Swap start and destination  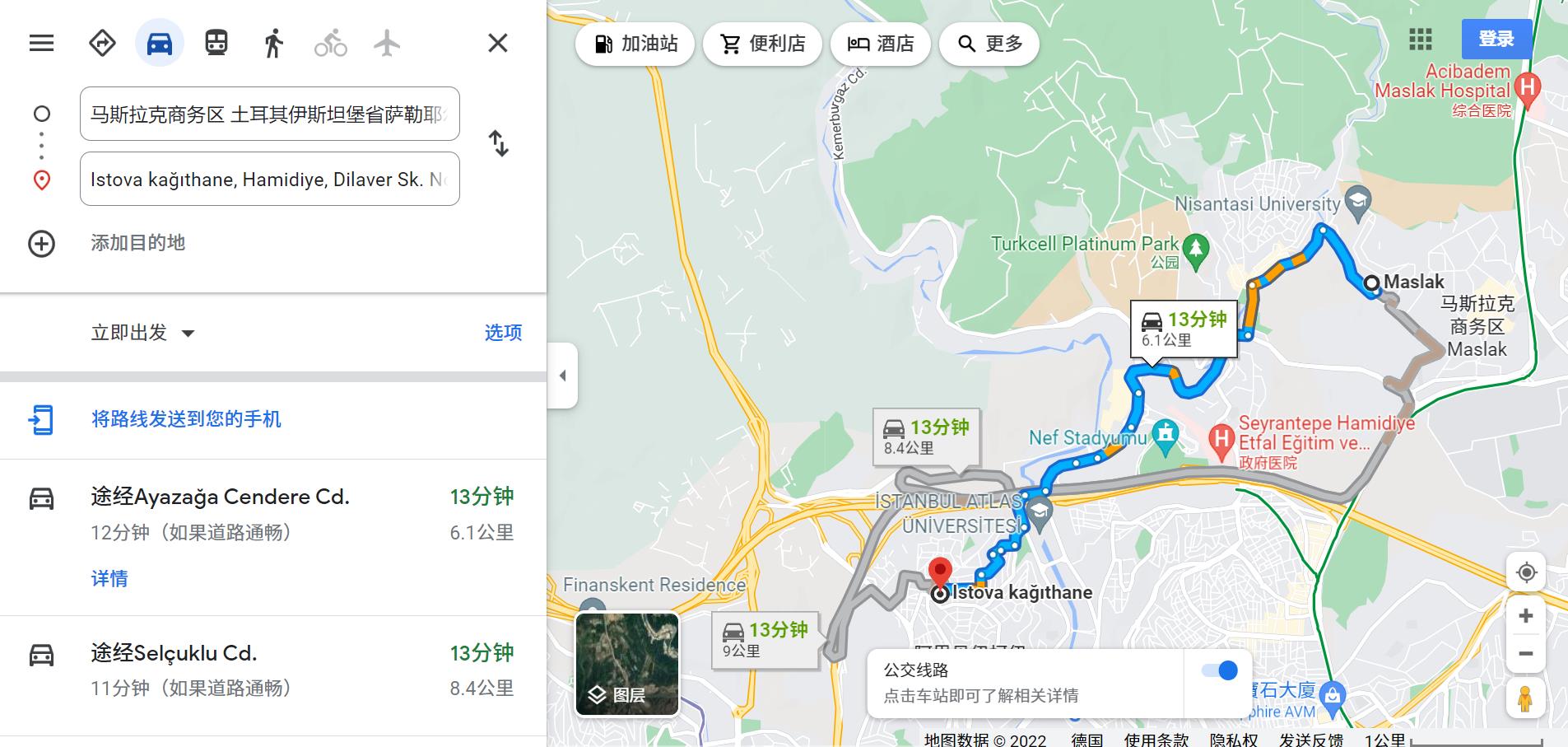[499, 143]
